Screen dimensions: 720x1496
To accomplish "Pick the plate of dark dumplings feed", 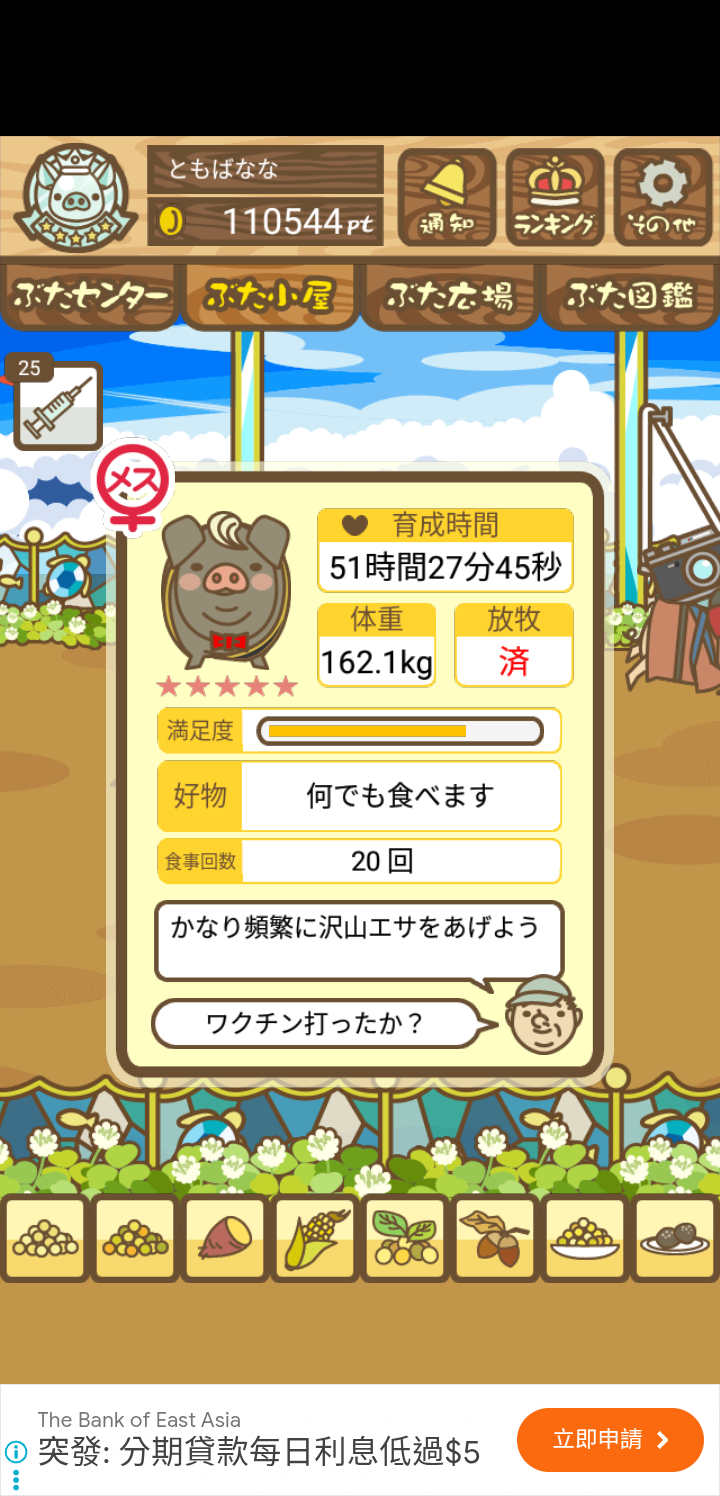I will coord(675,1239).
